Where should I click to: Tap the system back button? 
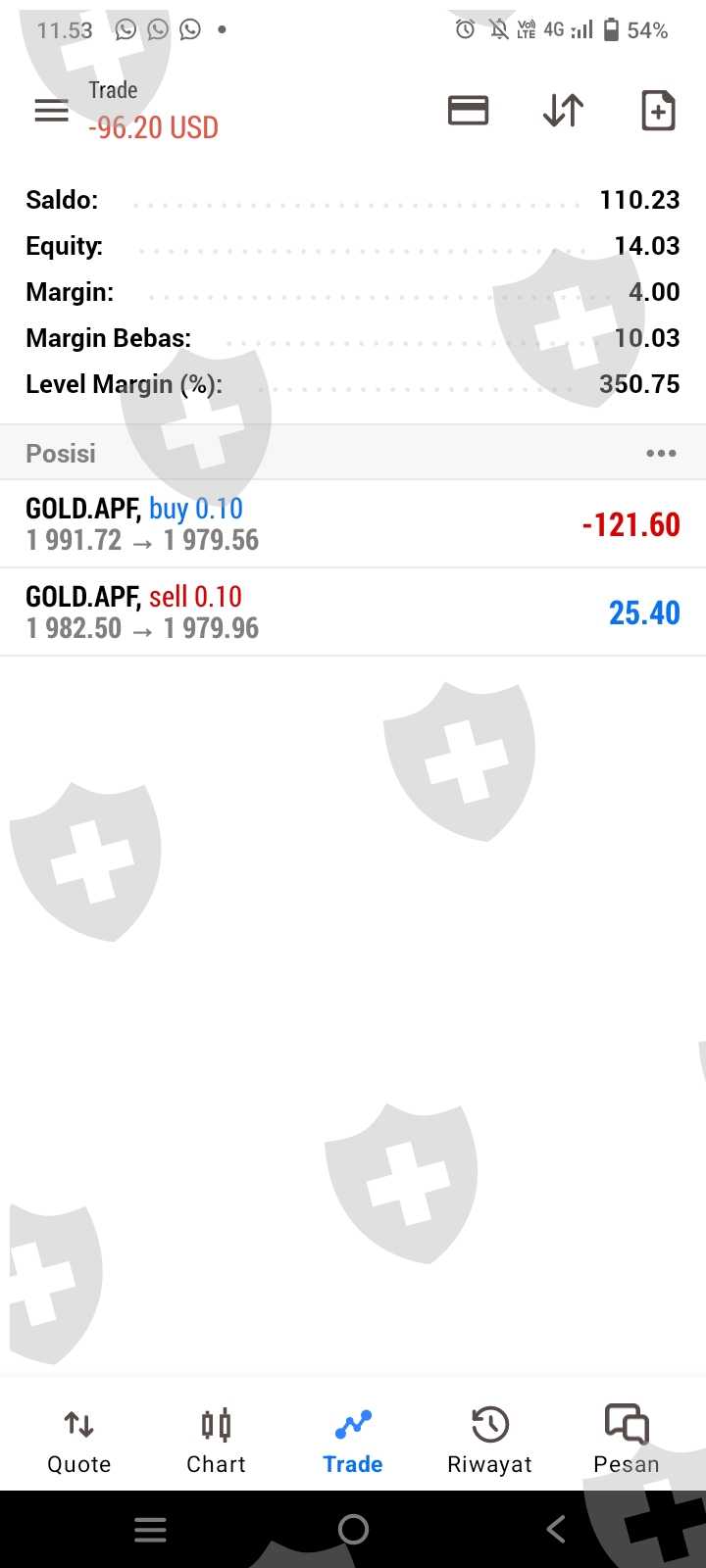coord(556,1529)
